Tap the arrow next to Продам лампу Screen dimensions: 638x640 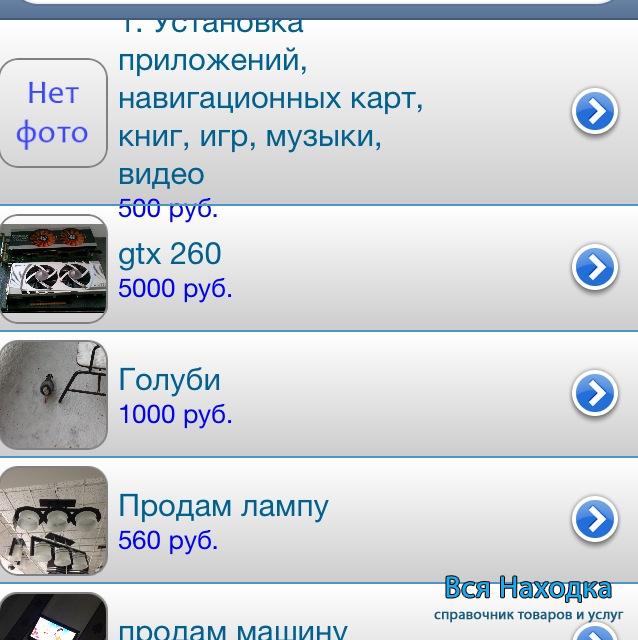point(595,520)
